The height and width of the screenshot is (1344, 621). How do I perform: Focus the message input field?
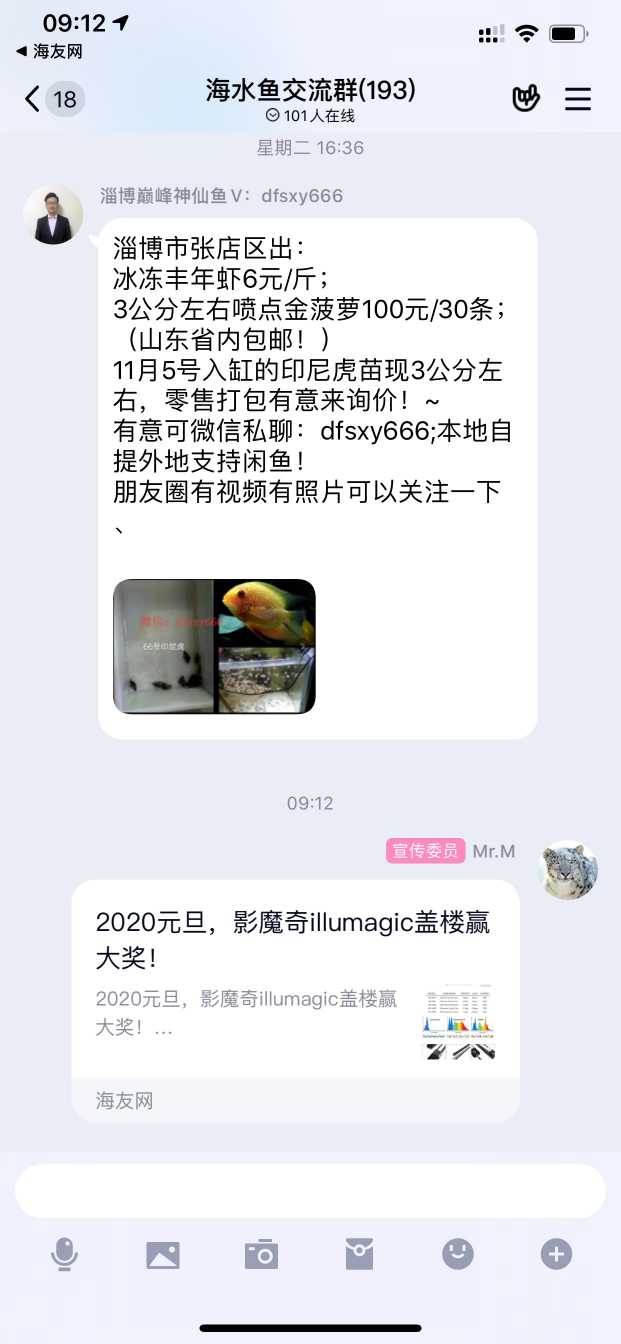(310, 1190)
